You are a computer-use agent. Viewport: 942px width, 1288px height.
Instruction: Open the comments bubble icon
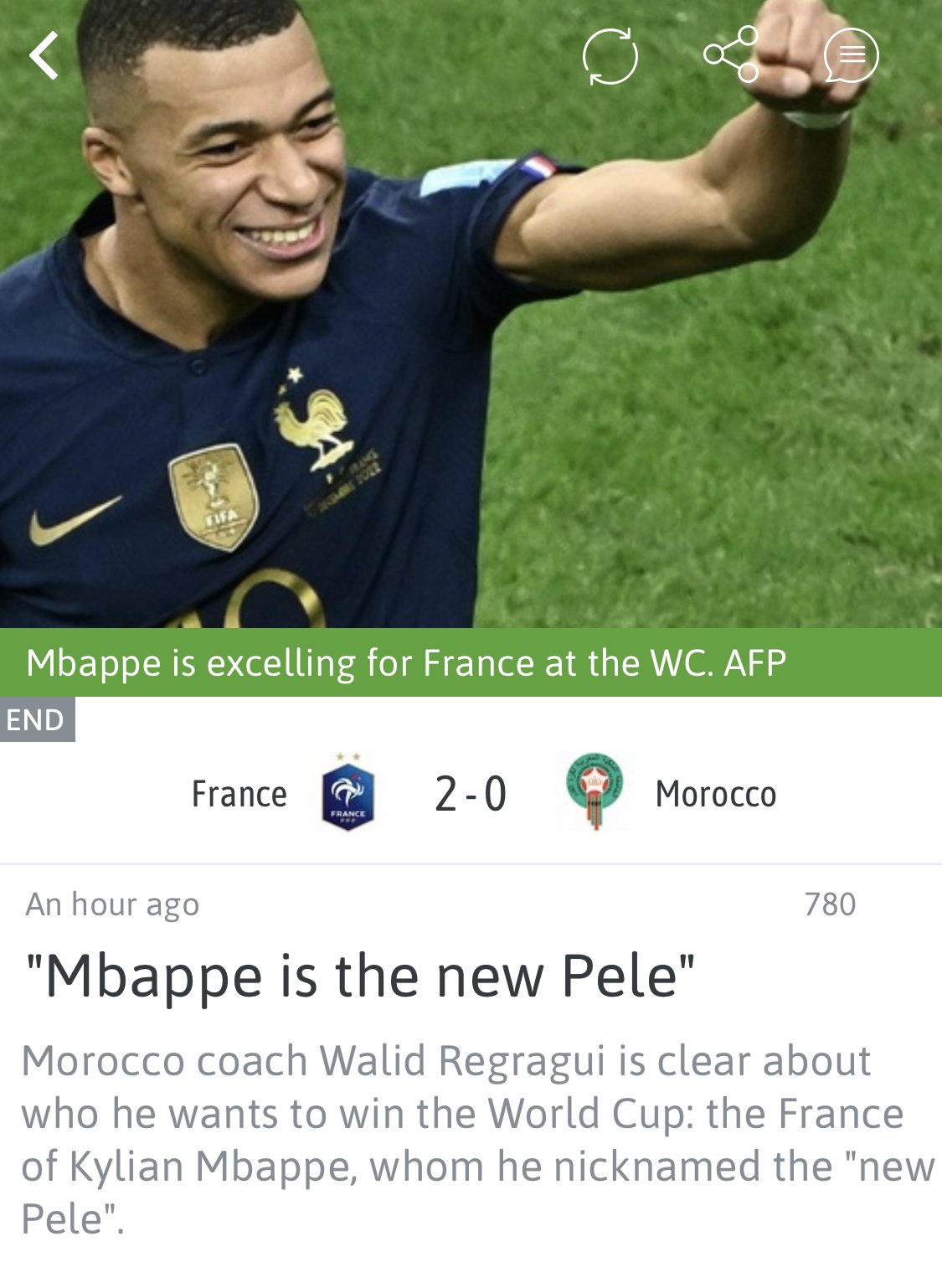click(x=851, y=55)
